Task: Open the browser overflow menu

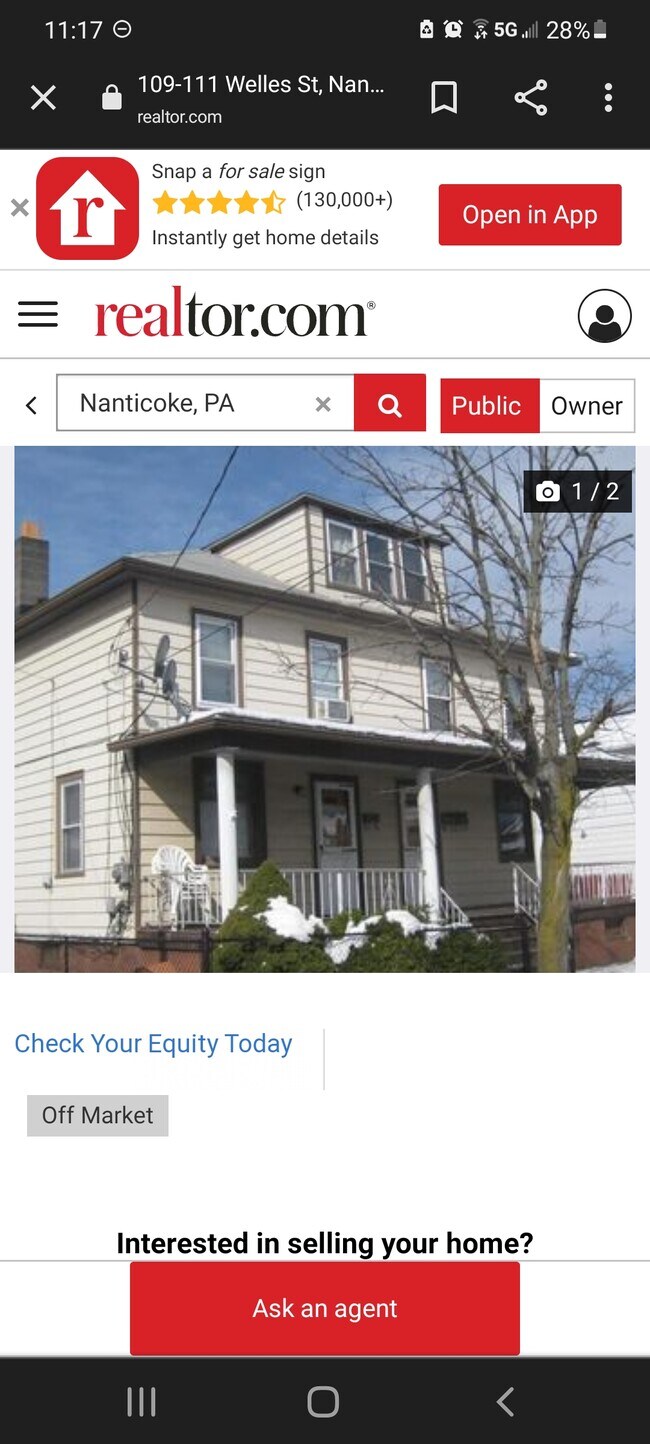Action: tap(608, 98)
